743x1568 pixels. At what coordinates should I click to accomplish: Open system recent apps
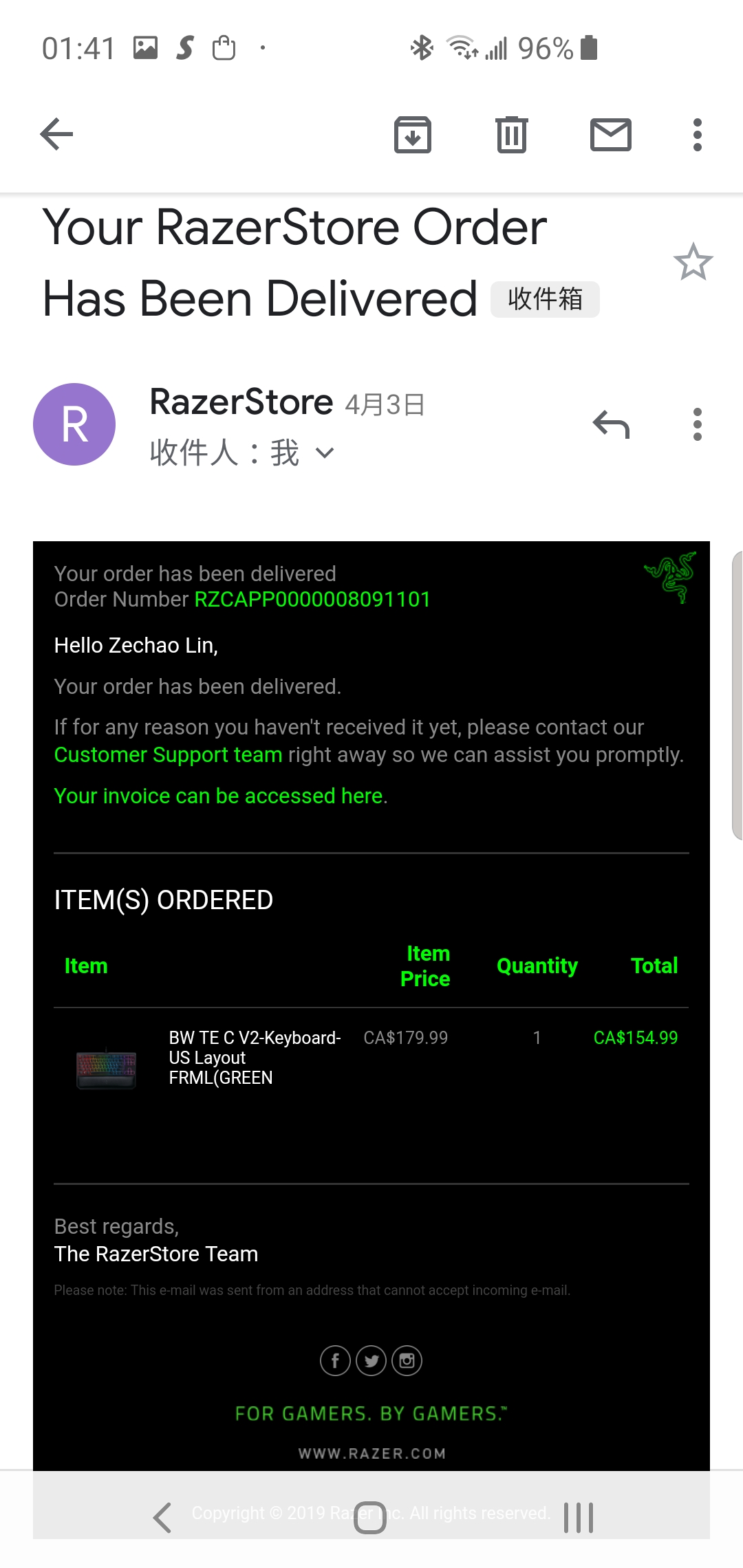click(x=579, y=1517)
